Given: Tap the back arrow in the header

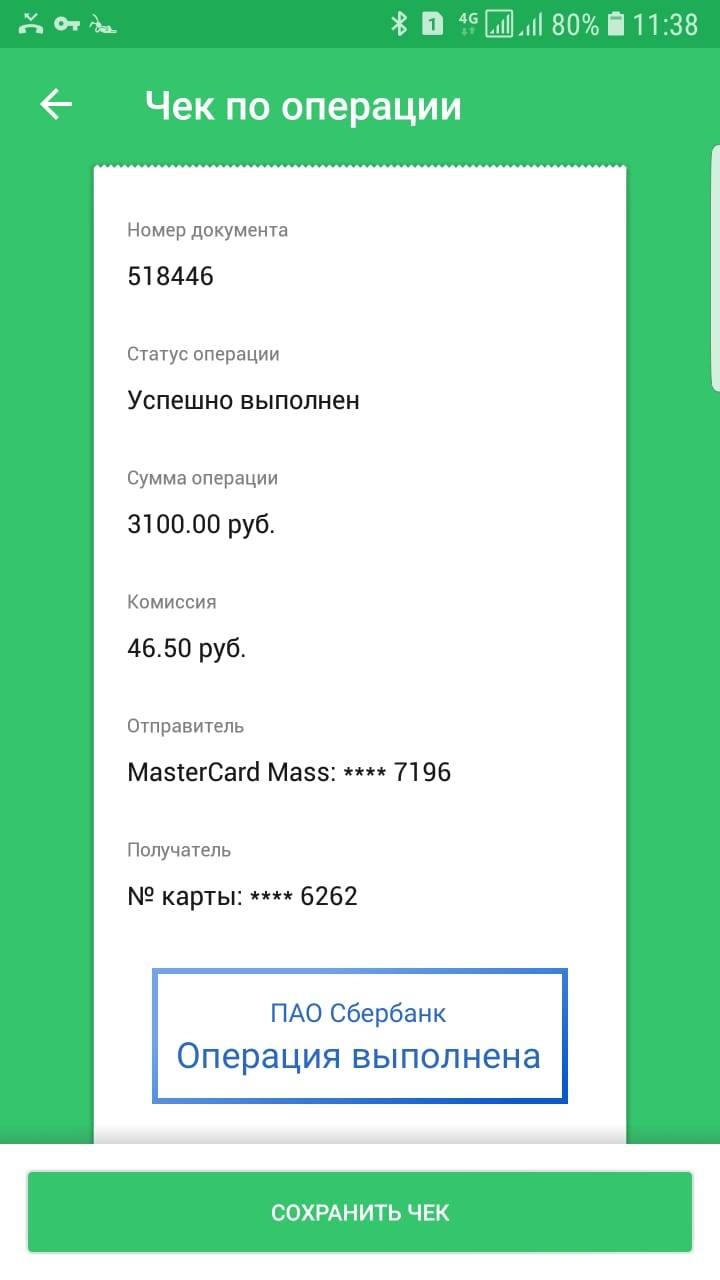Looking at the screenshot, I should coord(56,105).
